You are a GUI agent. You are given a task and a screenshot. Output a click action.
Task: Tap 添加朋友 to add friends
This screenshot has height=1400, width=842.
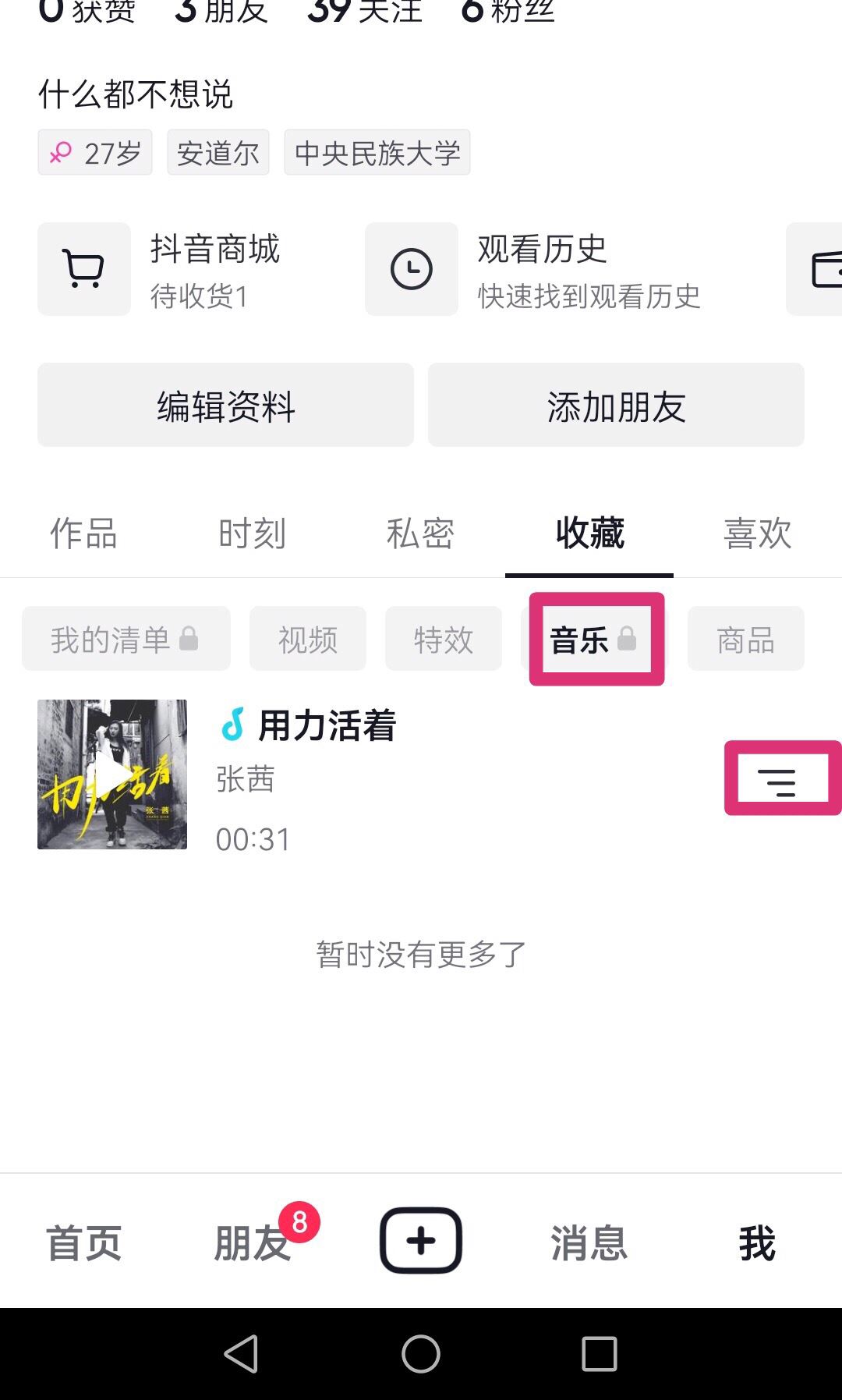pyautogui.click(x=616, y=405)
